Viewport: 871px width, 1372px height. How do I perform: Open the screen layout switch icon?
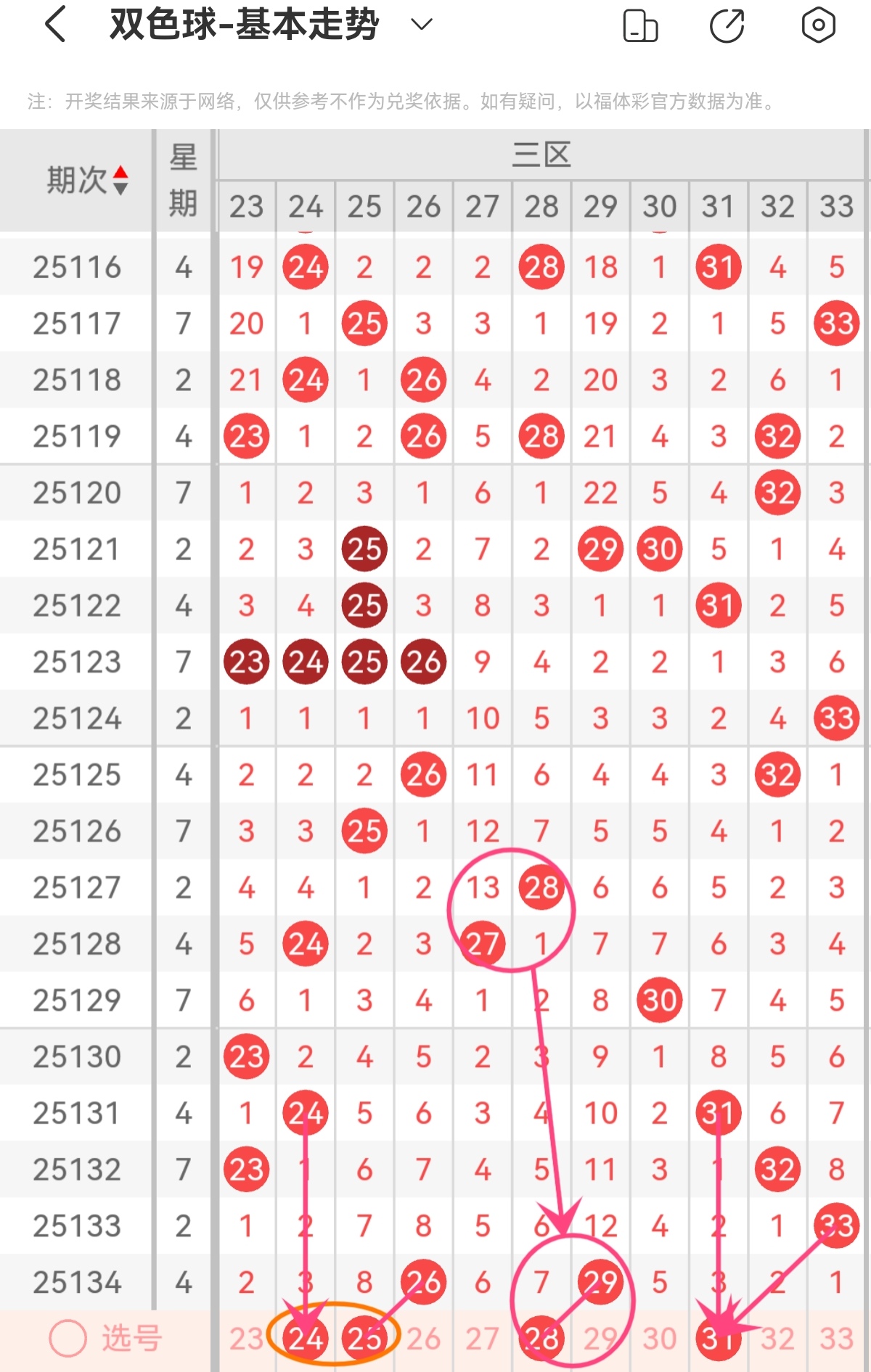640,26
